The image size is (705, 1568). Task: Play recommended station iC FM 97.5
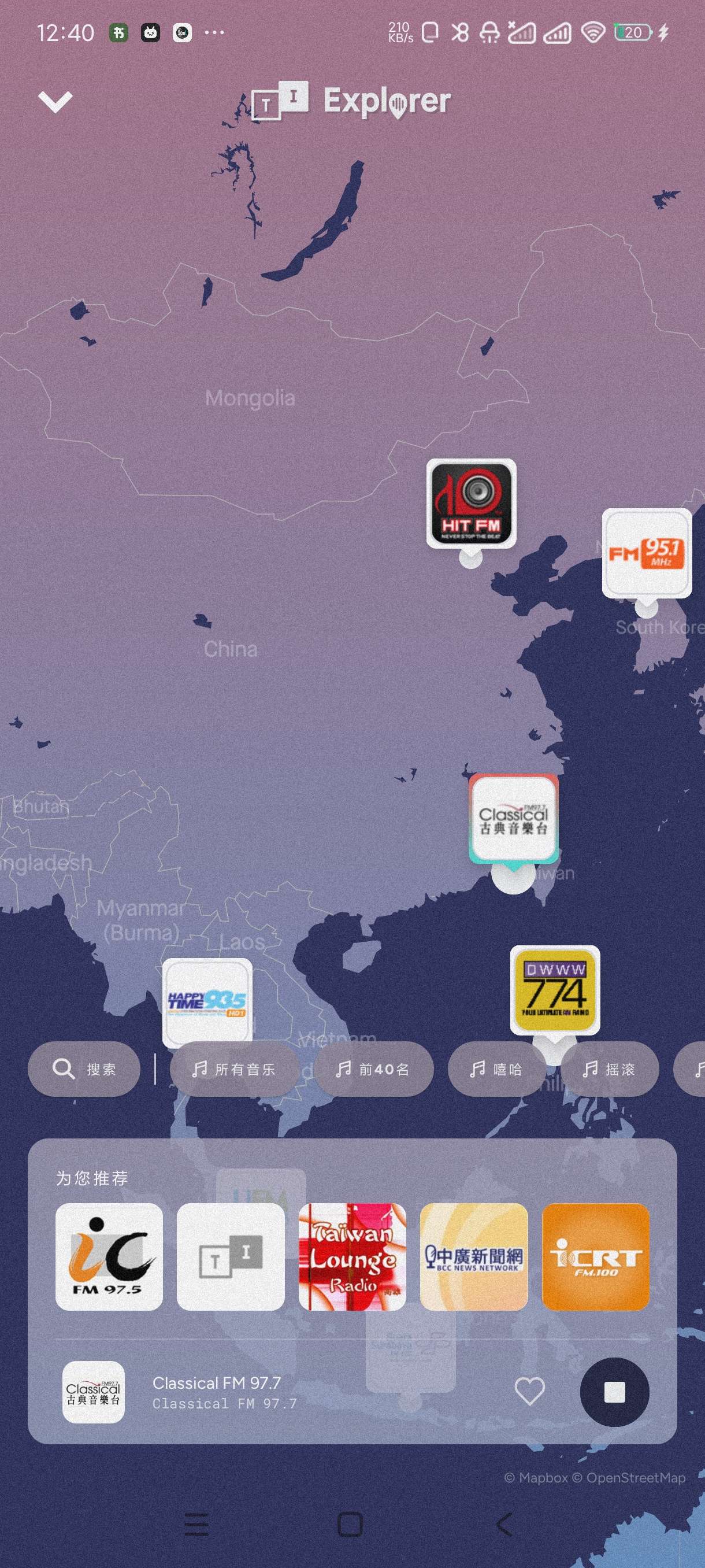pyautogui.click(x=109, y=1256)
